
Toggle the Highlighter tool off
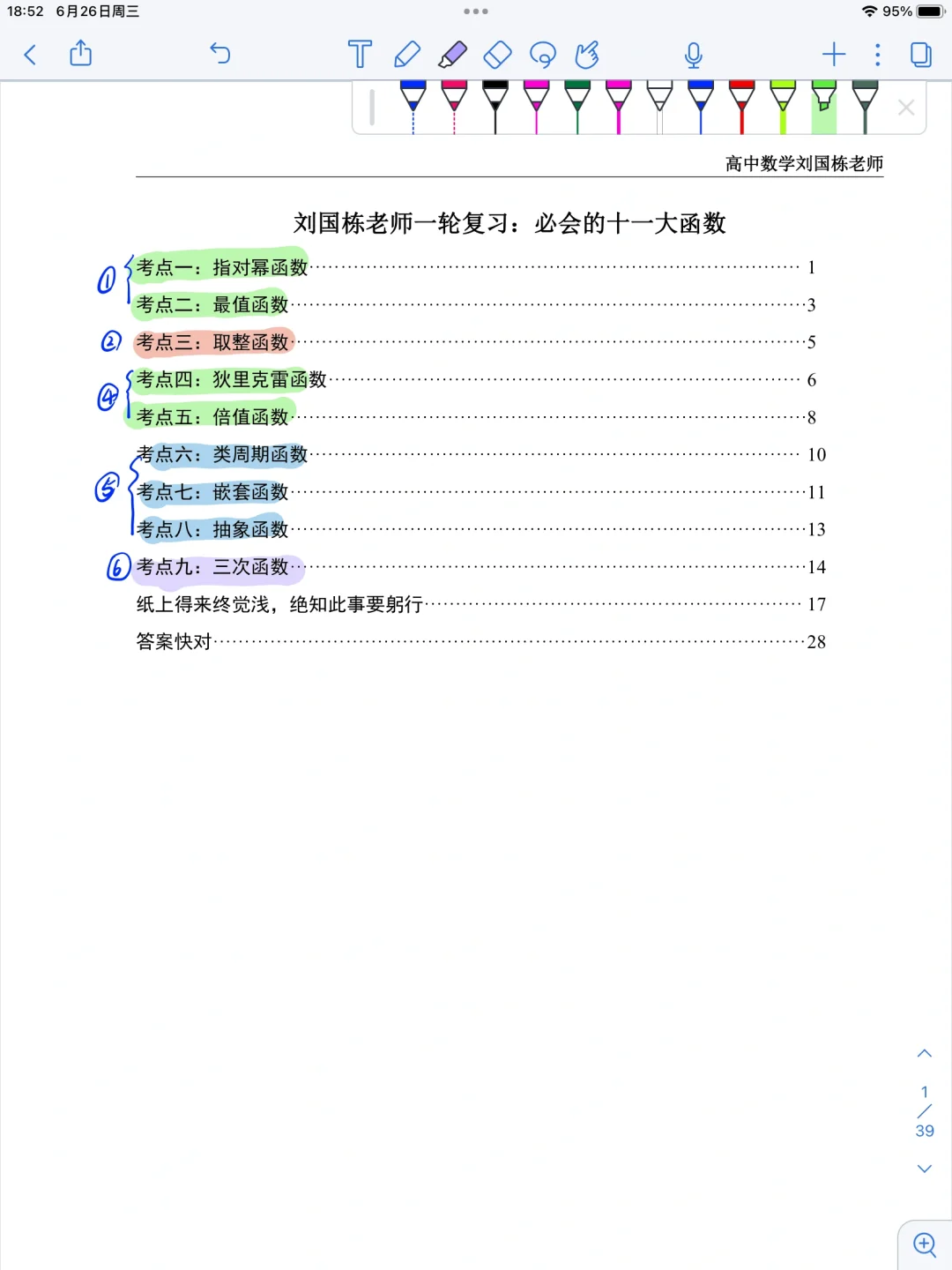pos(452,54)
